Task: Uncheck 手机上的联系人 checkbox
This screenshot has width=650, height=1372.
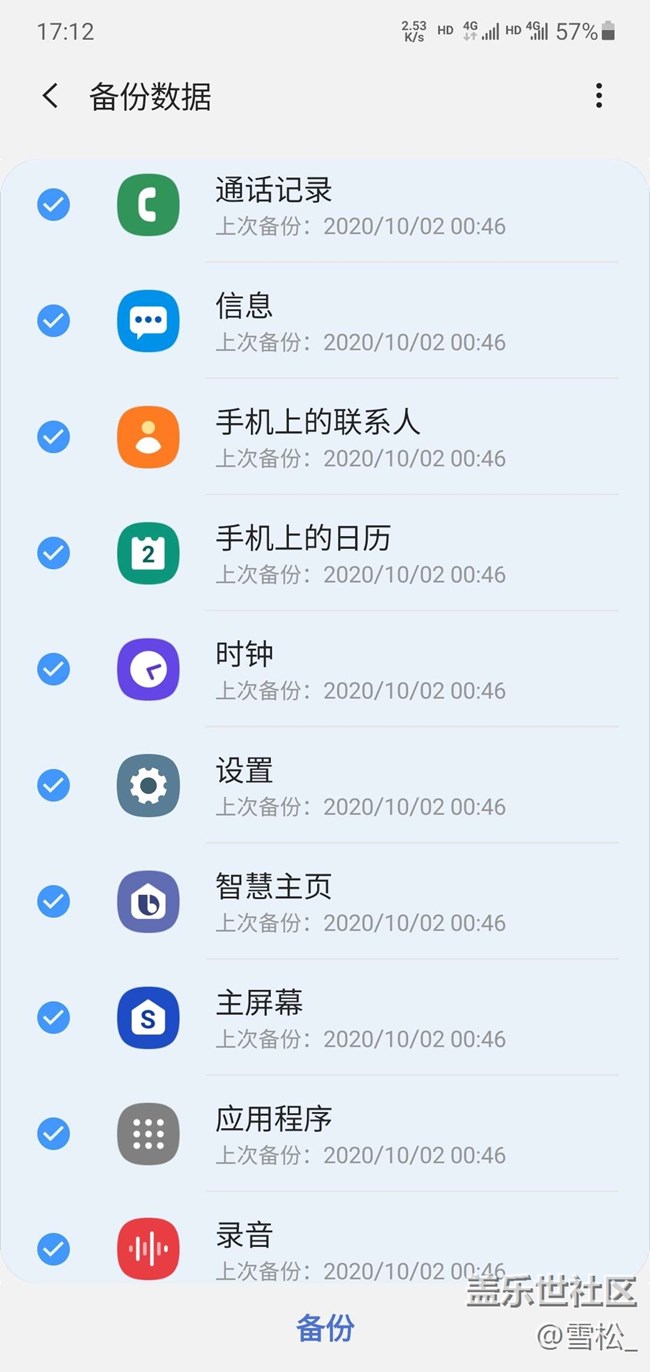Action: click(x=53, y=437)
